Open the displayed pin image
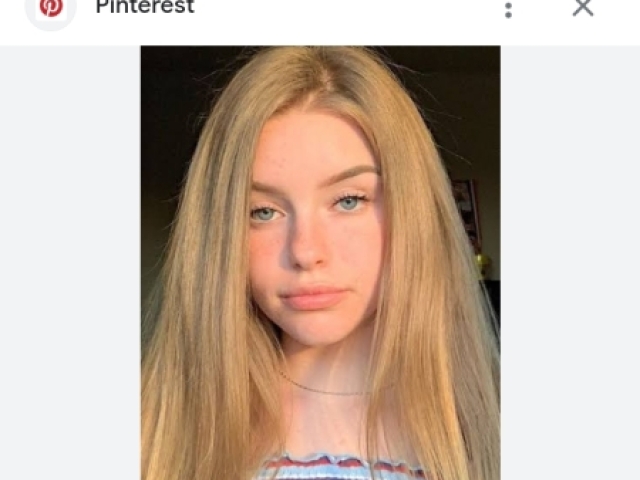 [x=320, y=262]
